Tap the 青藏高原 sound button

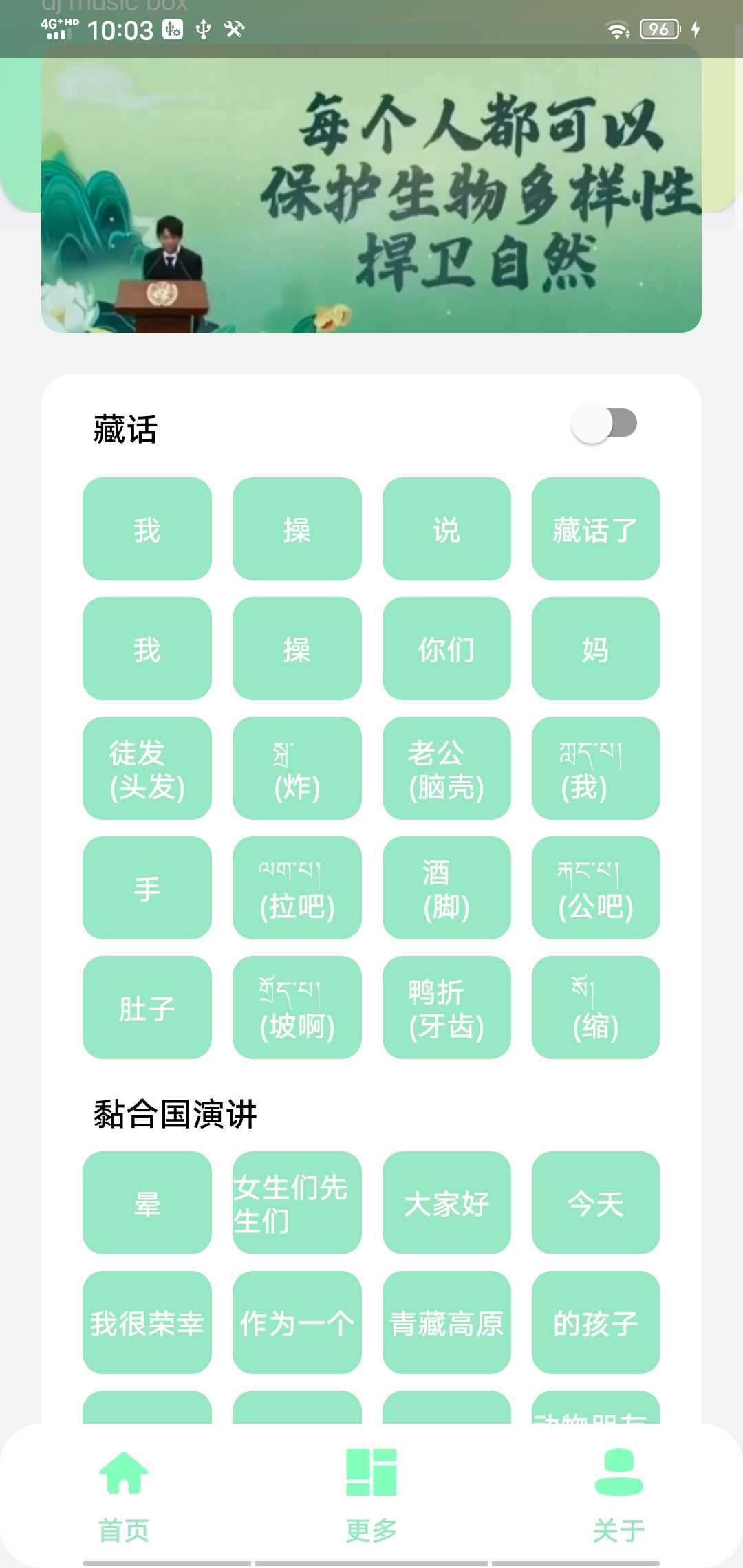pyautogui.click(x=446, y=1325)
